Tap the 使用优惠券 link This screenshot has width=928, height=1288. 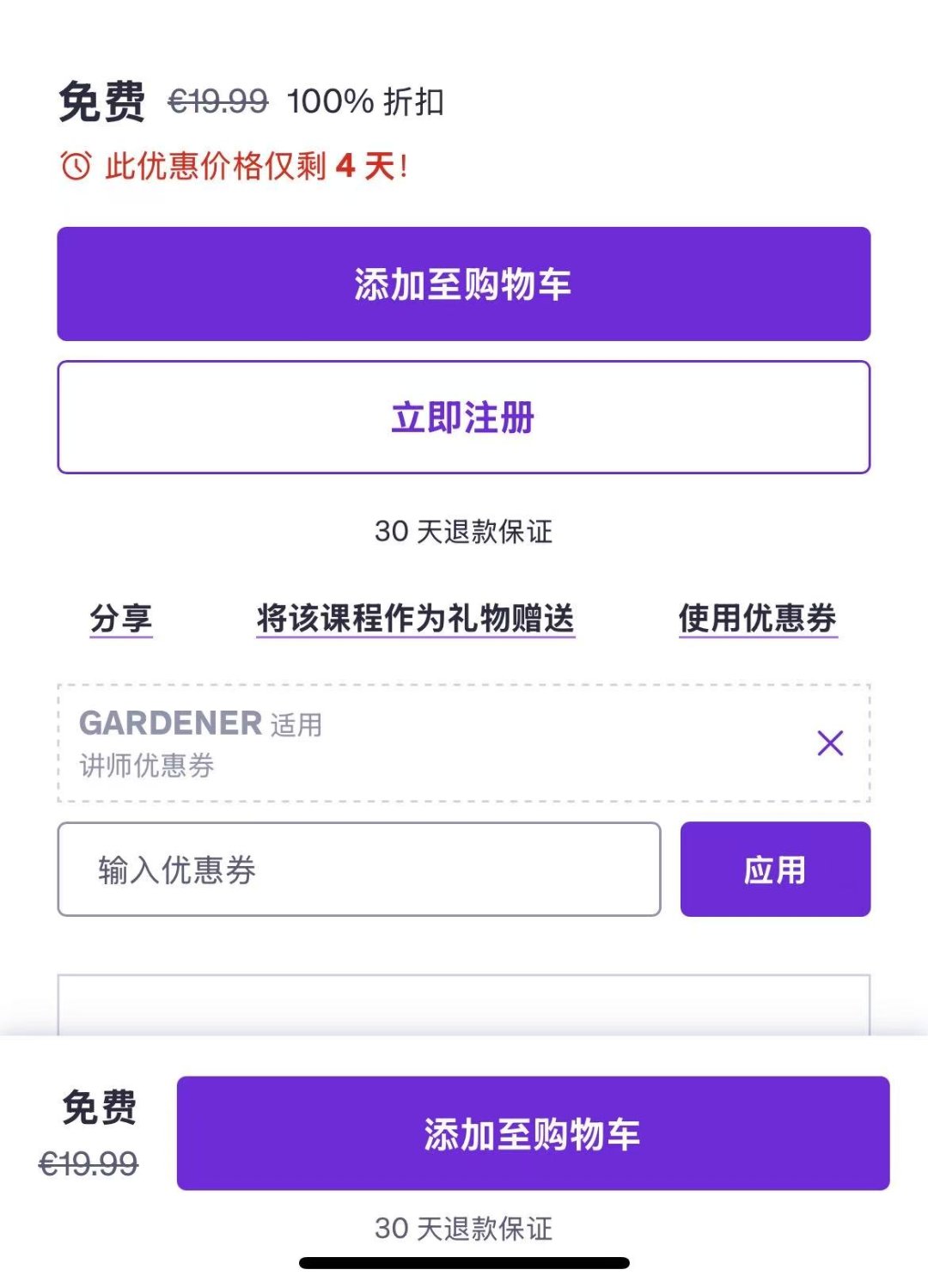coord(757,618)
